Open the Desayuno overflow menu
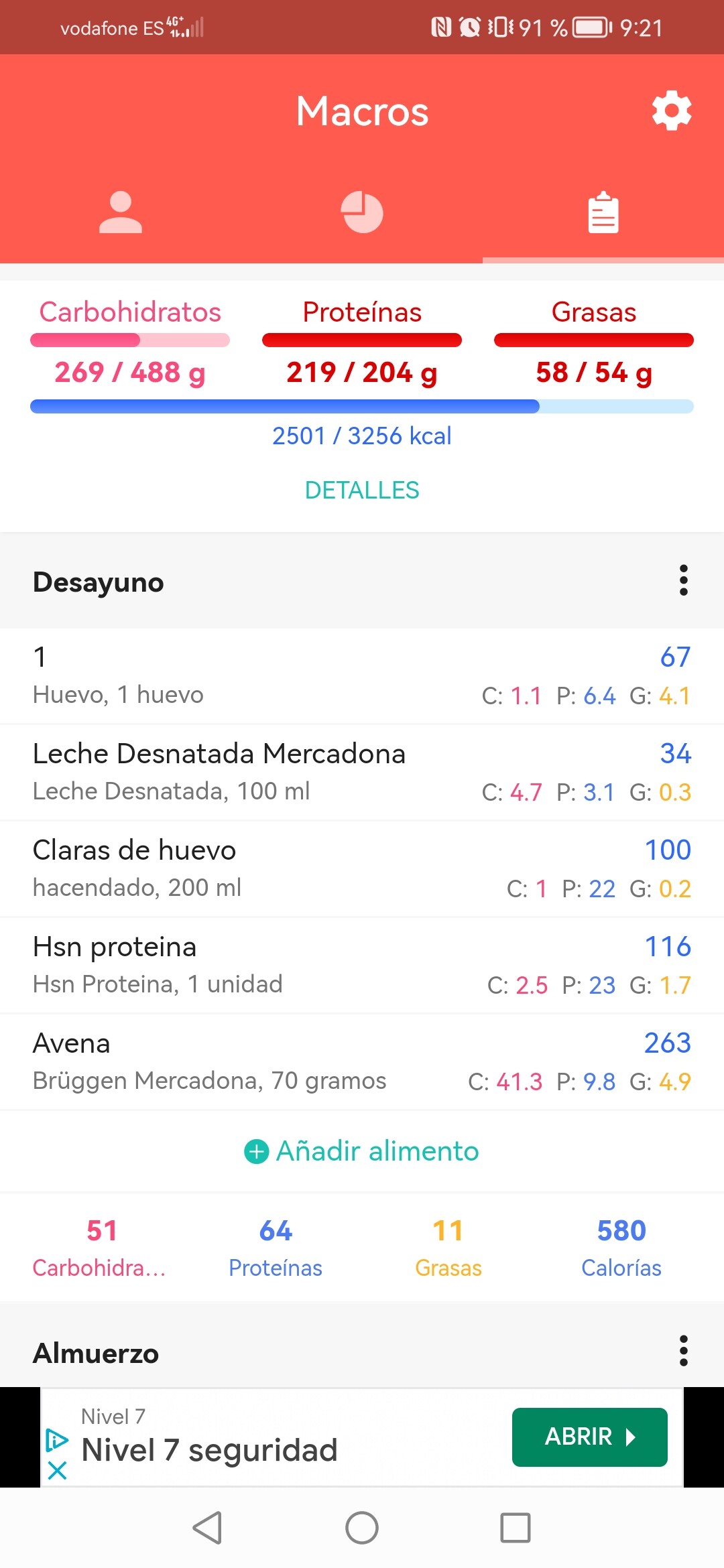This screenshot has height=1568, width=724. pos(683,580)
